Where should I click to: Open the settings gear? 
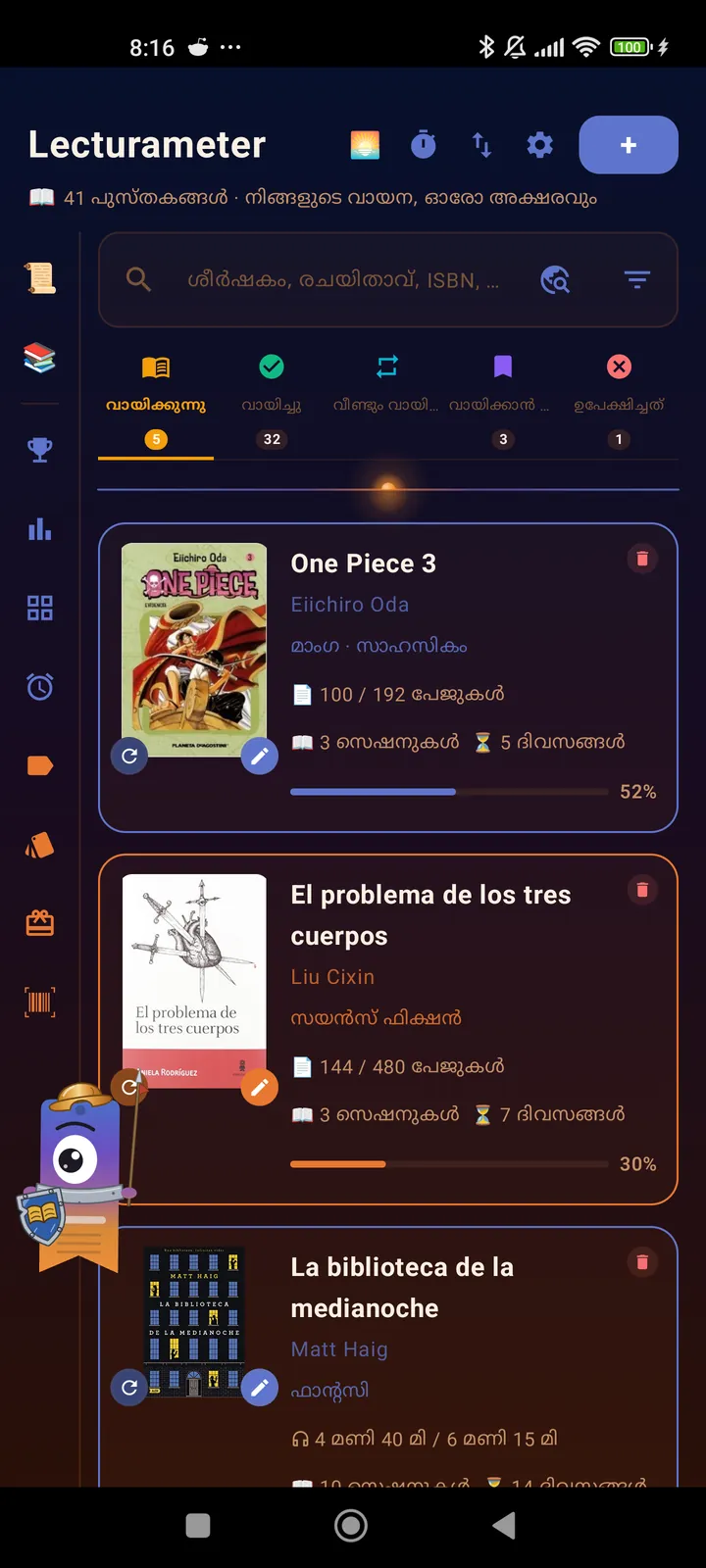[x=540, y=145]
